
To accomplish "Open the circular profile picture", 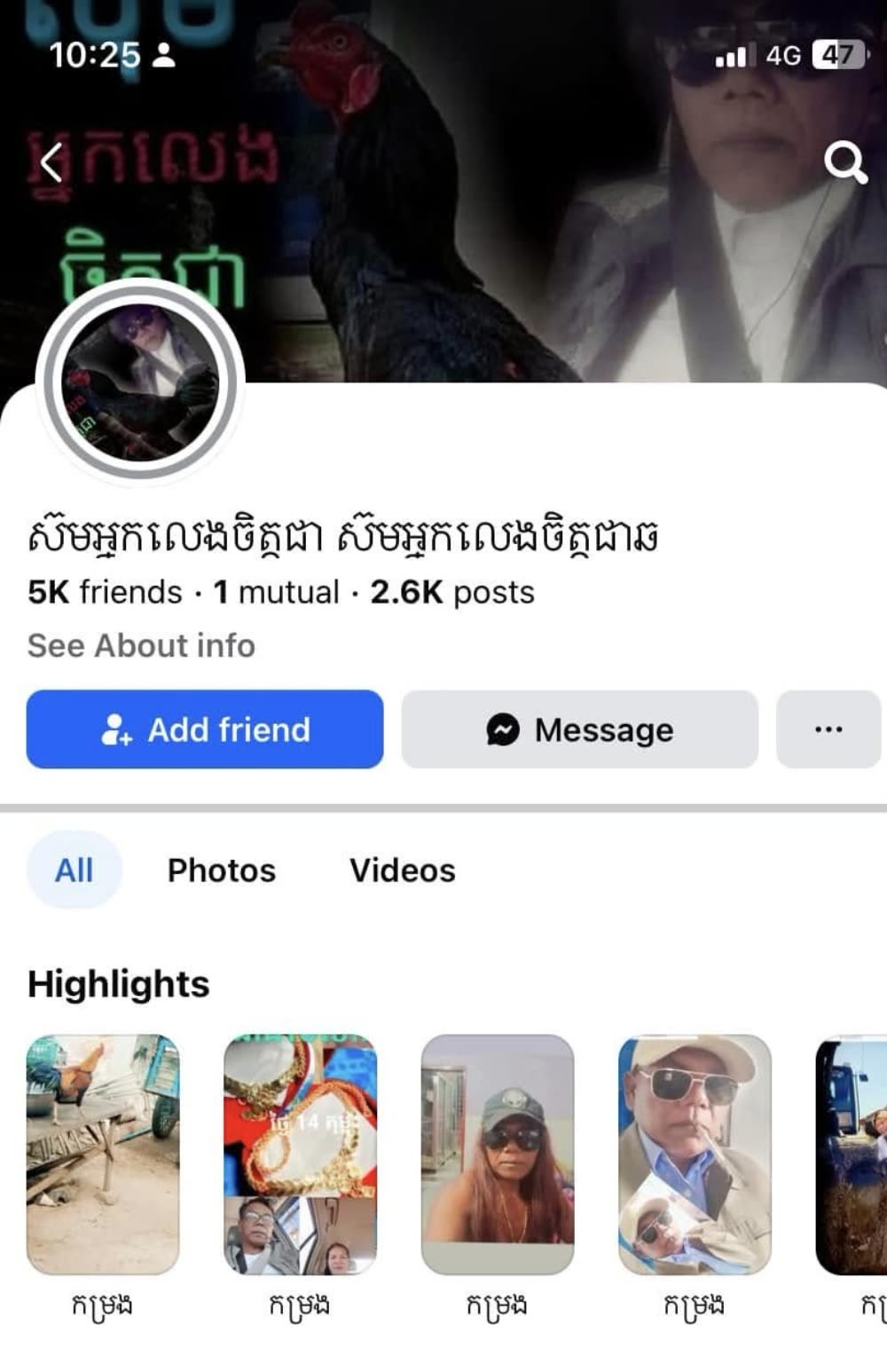I will (140, 382).
